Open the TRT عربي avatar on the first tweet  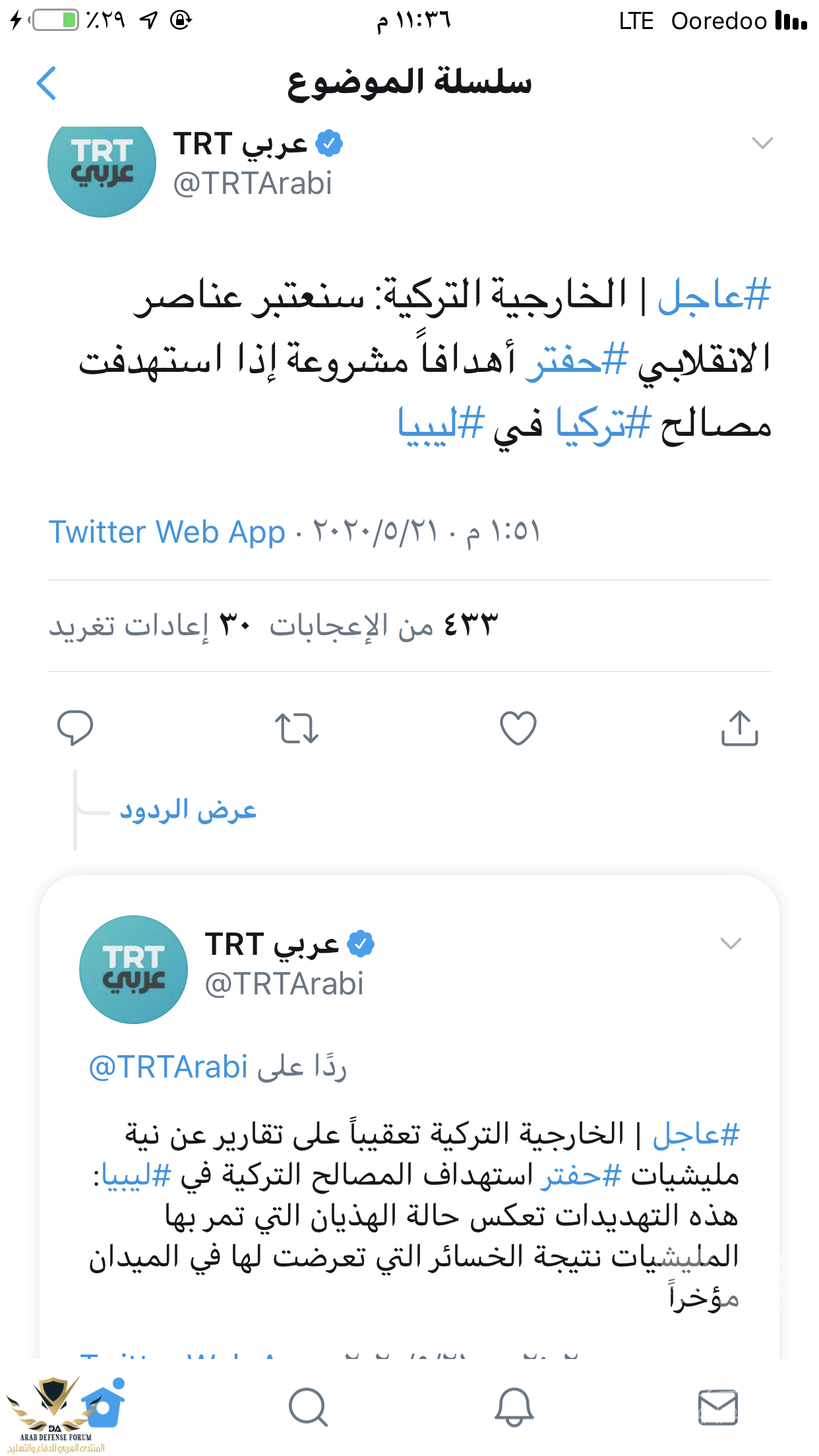tap(102, 164)
